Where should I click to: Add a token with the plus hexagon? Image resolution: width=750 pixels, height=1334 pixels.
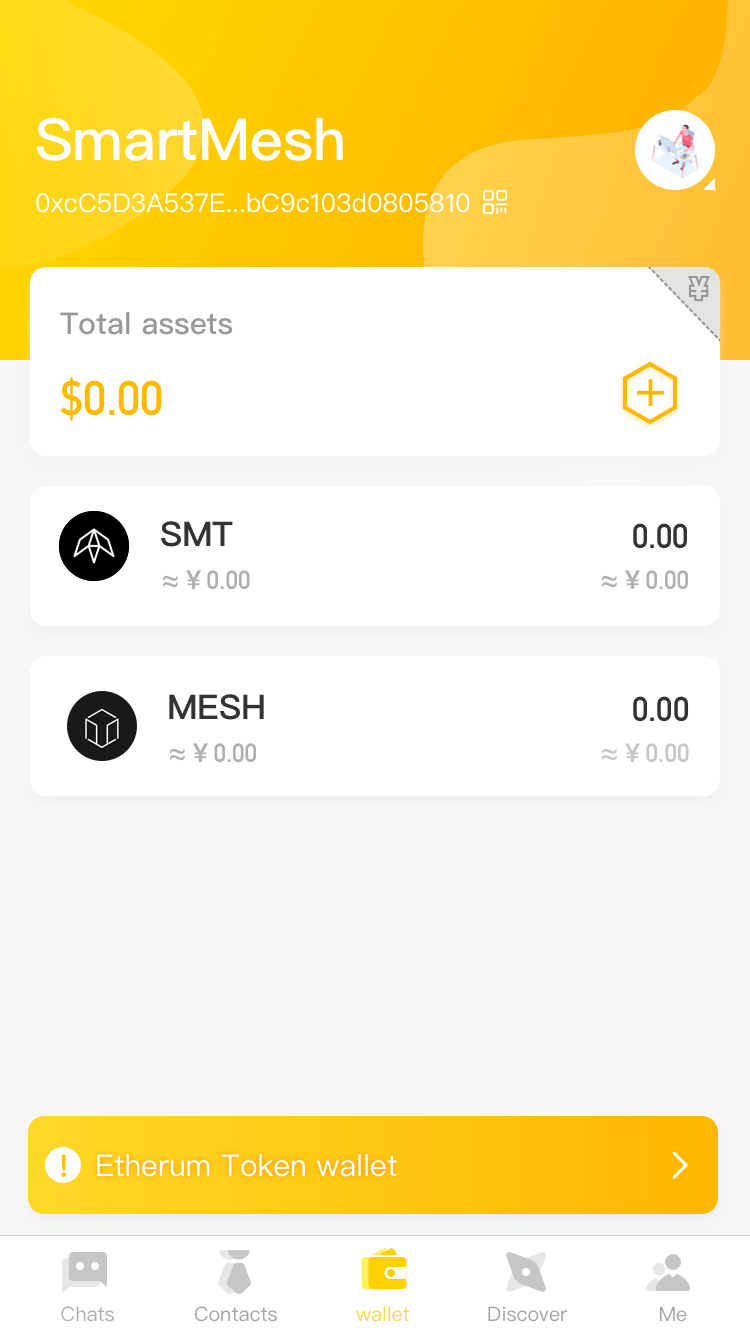point(650,393)
